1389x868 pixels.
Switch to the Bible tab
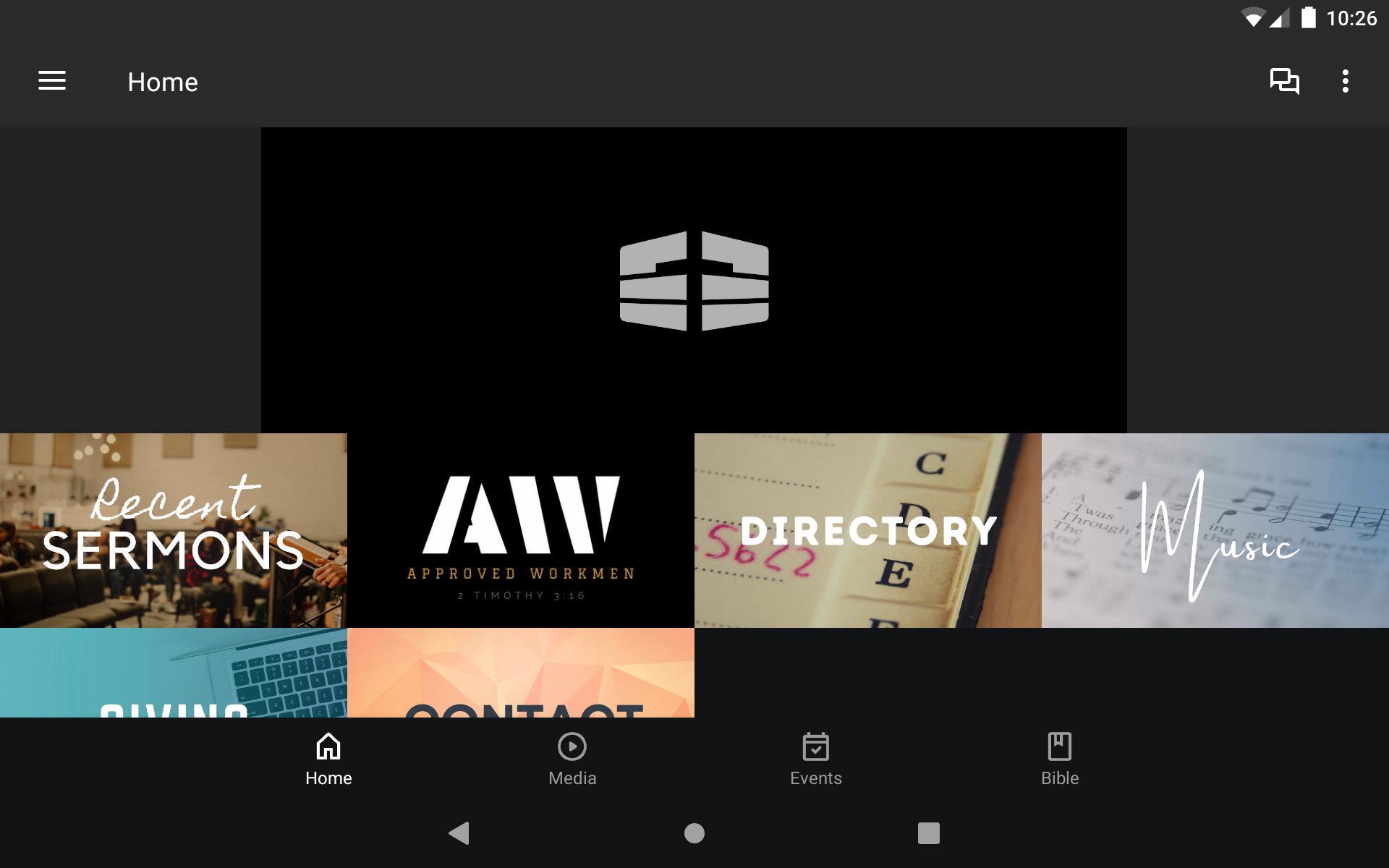pos(1059,759)
